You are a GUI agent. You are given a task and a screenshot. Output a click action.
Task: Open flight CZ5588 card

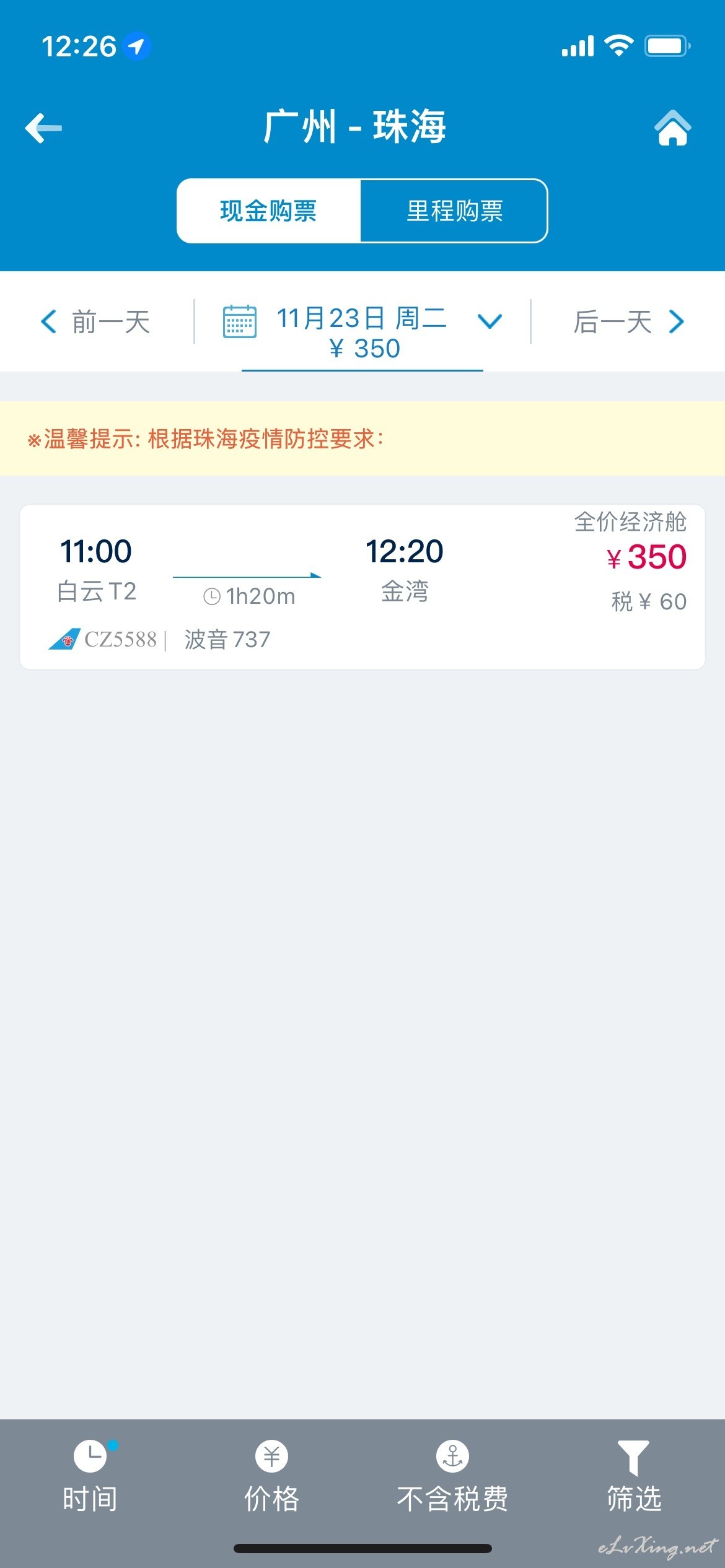(362, 587)
